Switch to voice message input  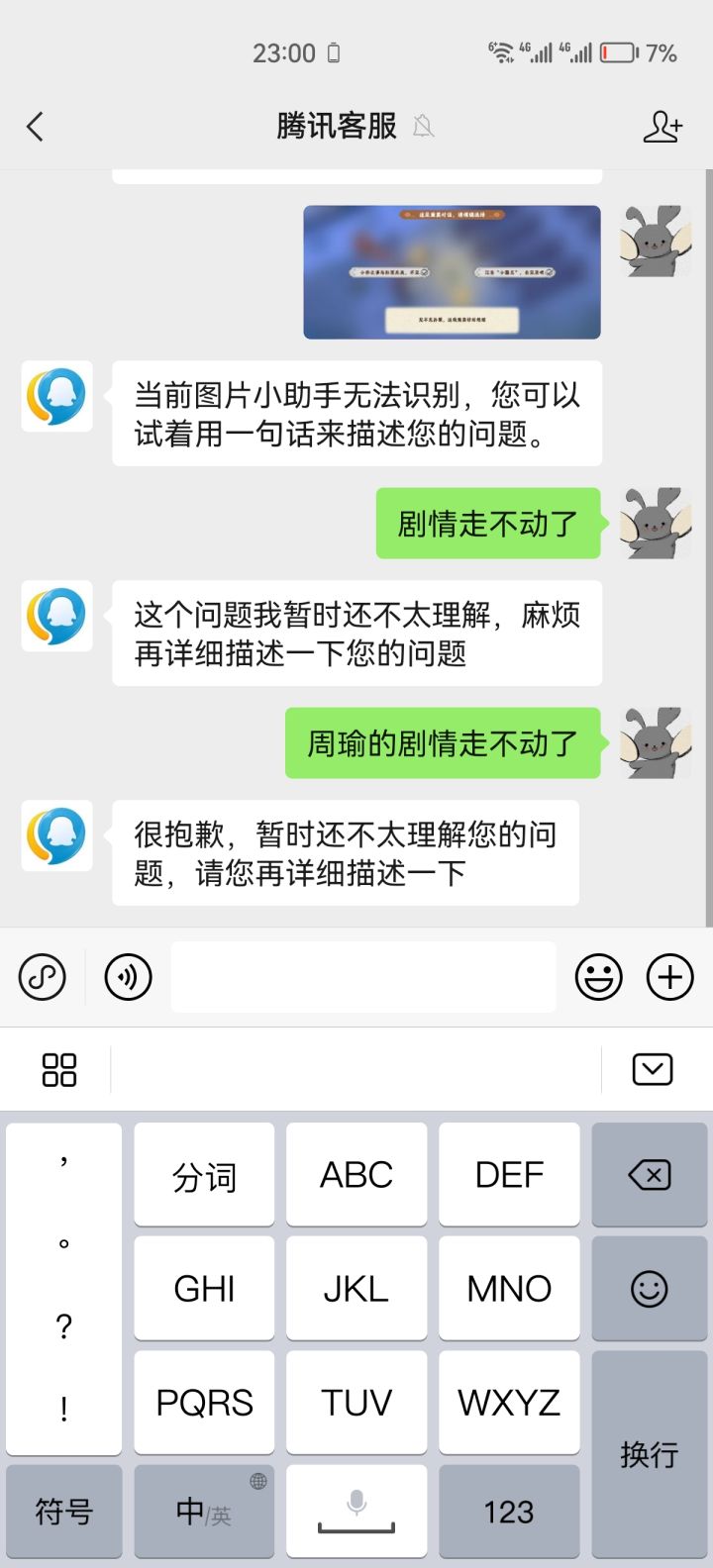[x=129, y=977]
